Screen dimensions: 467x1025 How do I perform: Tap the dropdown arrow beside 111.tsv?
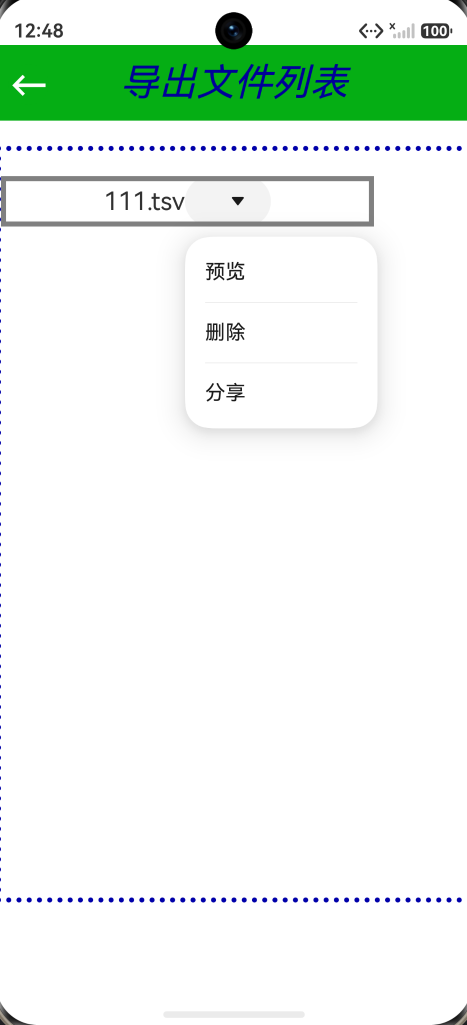point(238,201)
